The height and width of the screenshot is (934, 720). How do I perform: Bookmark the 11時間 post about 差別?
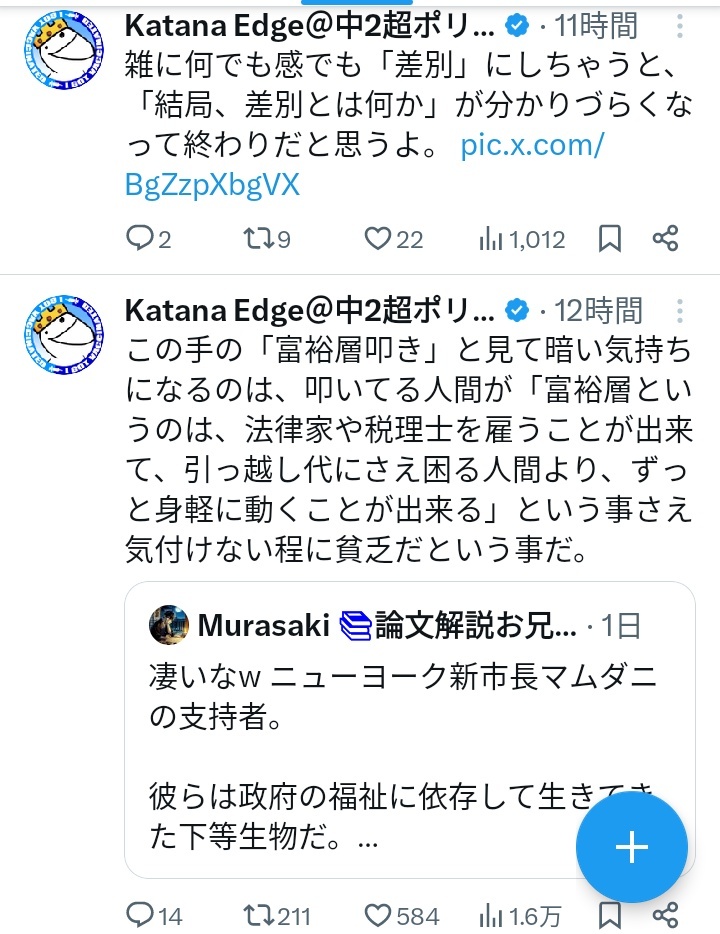pos(610,239)
